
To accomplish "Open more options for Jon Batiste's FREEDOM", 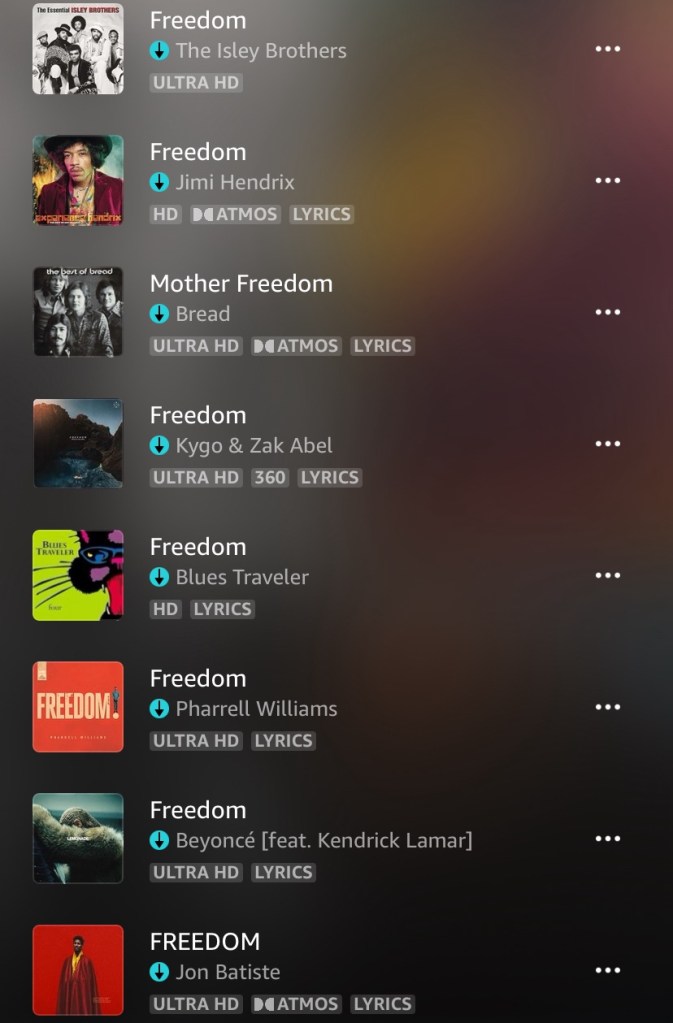I will (x=608, y=970).
